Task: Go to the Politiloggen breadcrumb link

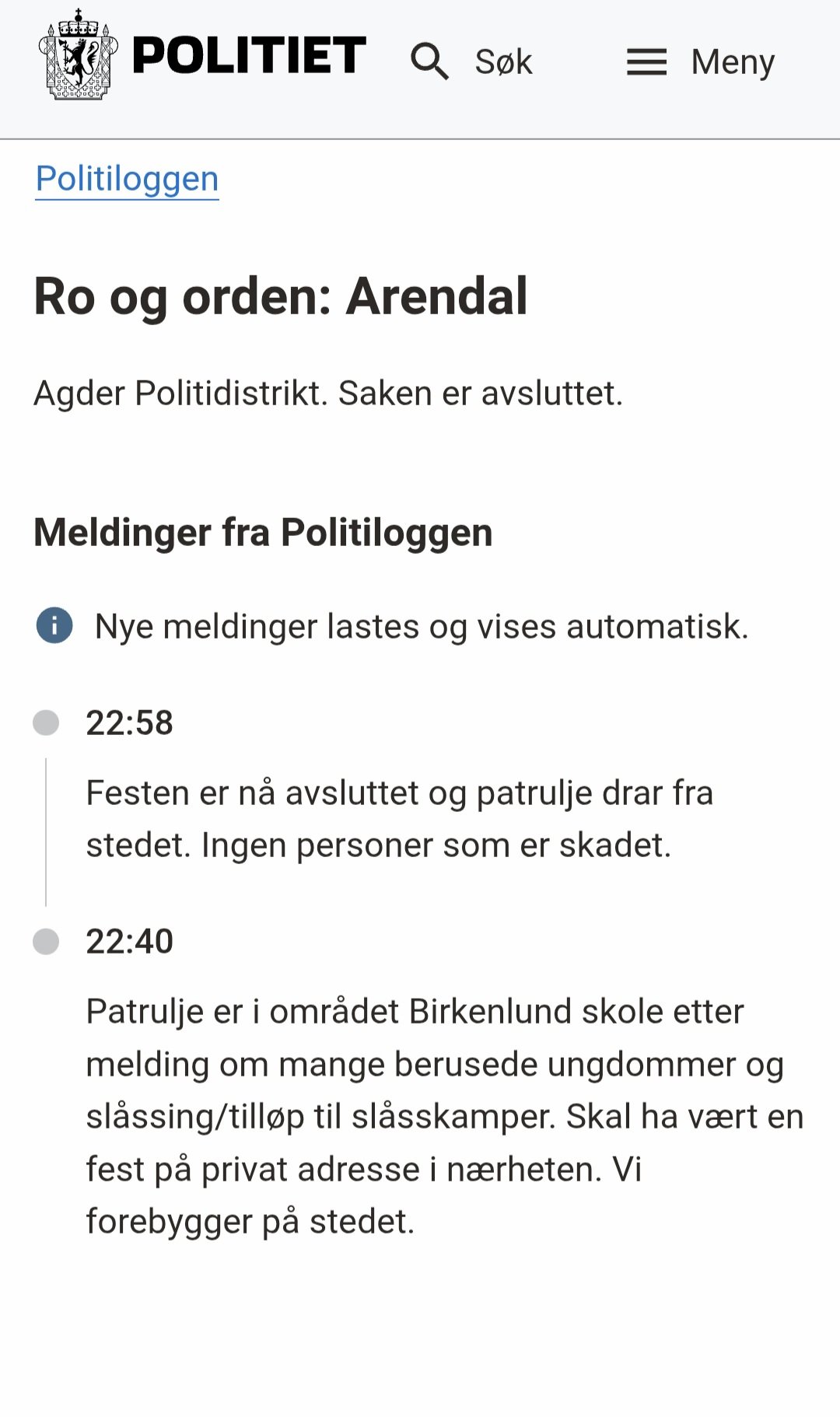Action: click(127, 179)
